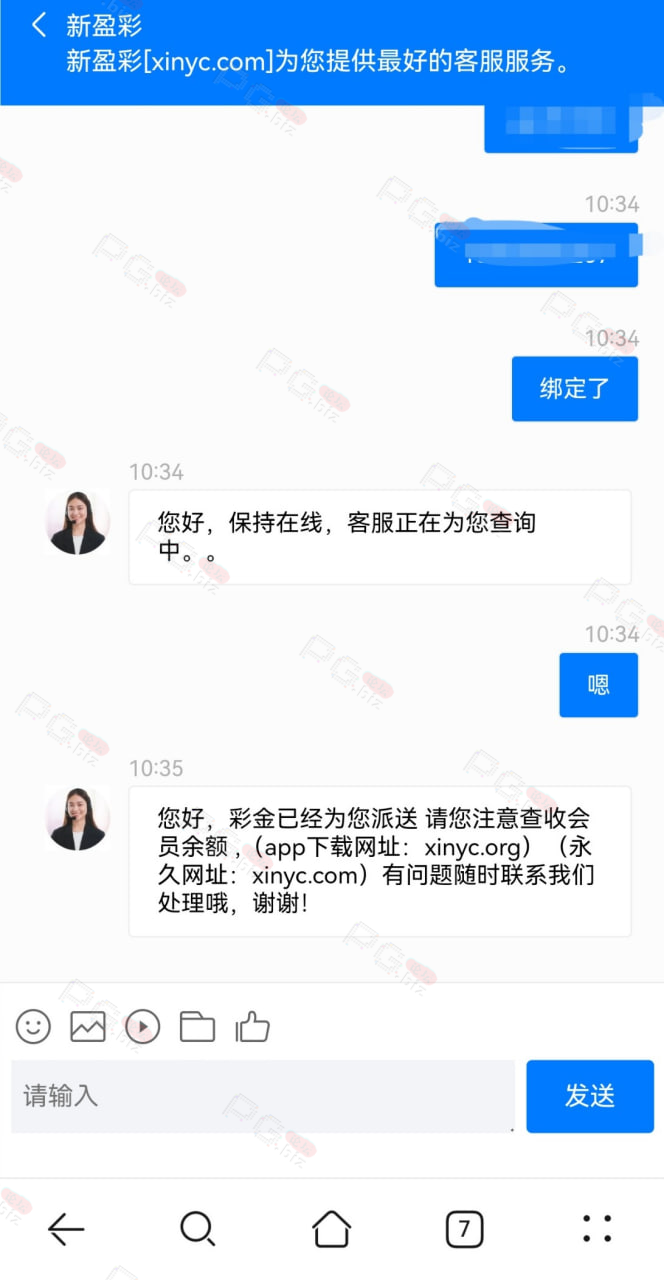664x1280 pixels.
Task: Rate the service with thumbs up
Action: 252,1026
